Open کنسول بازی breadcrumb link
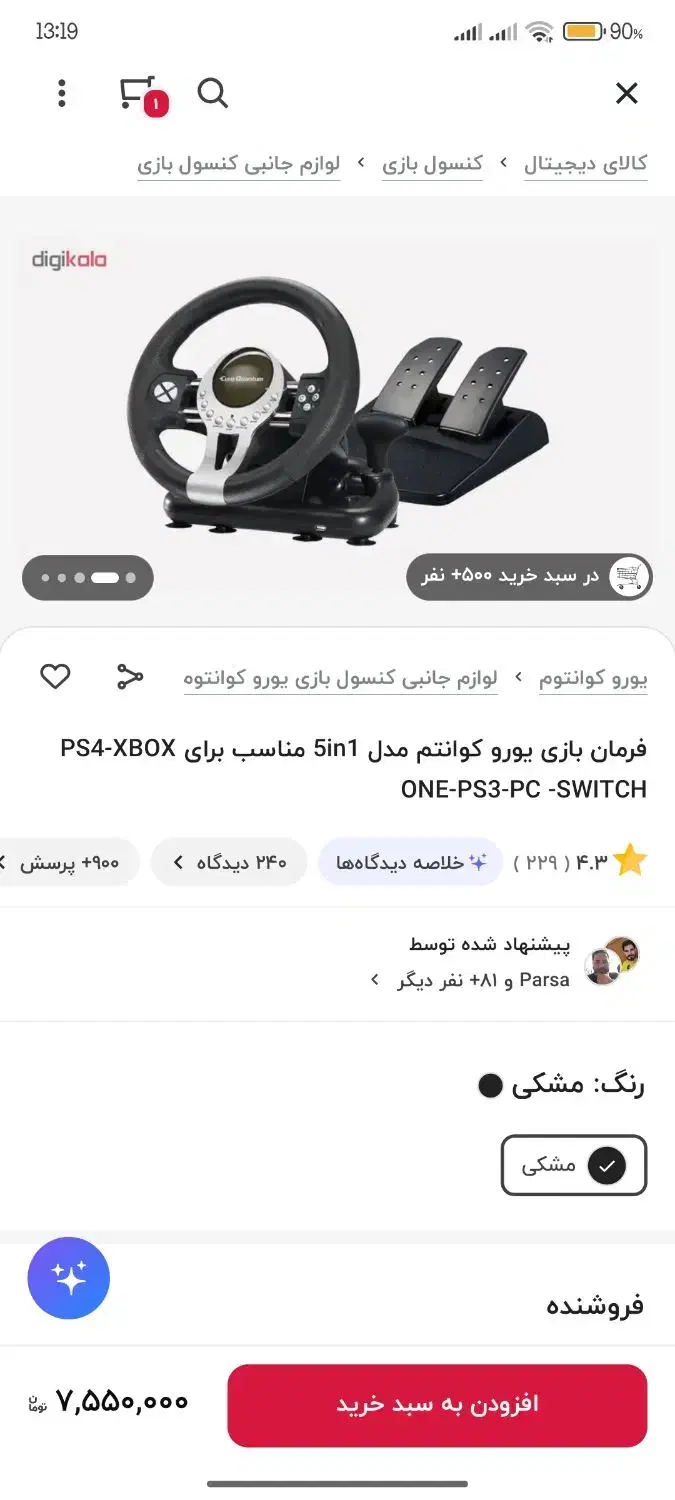Screen dimensions: 675x1500 pyautogui.click(x=432, y=164)
